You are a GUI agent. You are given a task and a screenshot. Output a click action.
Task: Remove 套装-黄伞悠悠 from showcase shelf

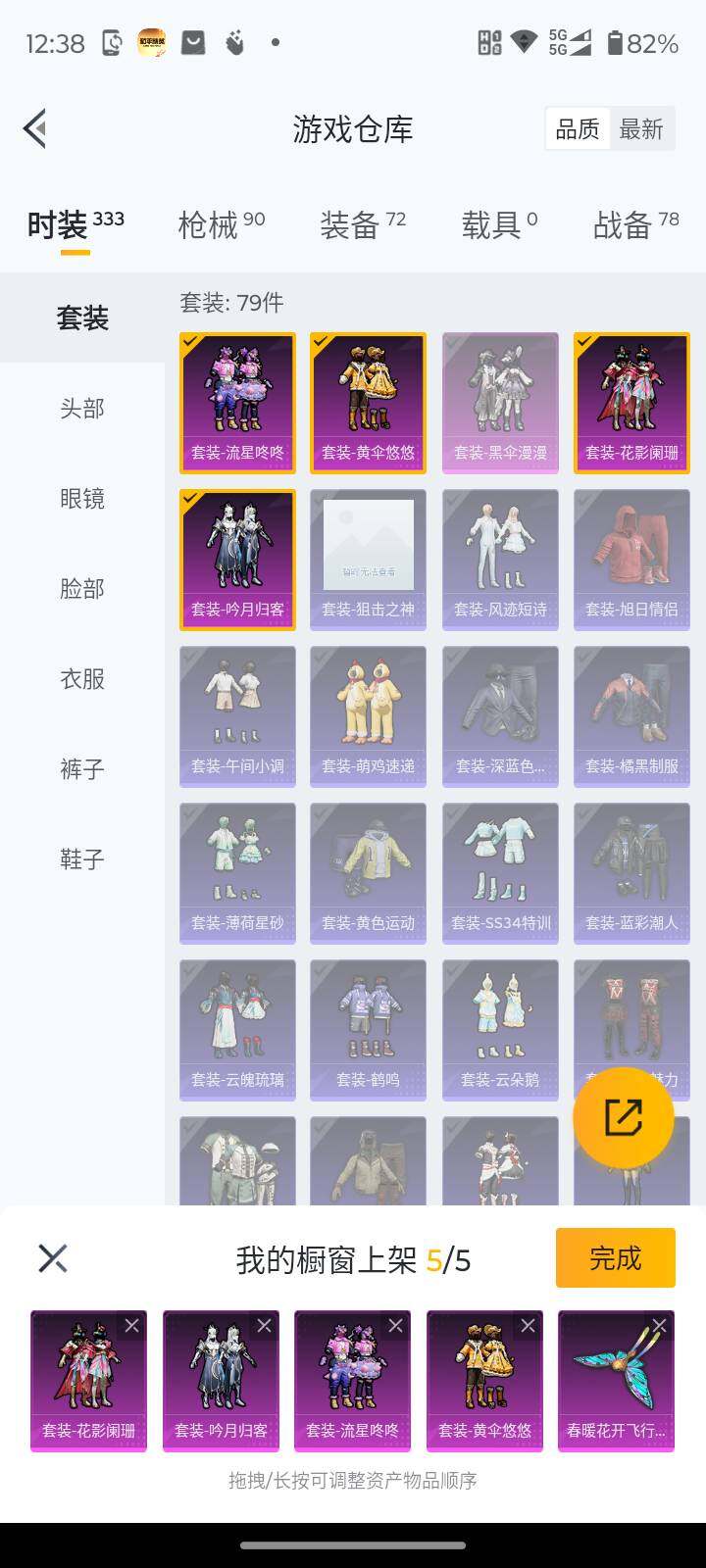[x=528, y=1325]
